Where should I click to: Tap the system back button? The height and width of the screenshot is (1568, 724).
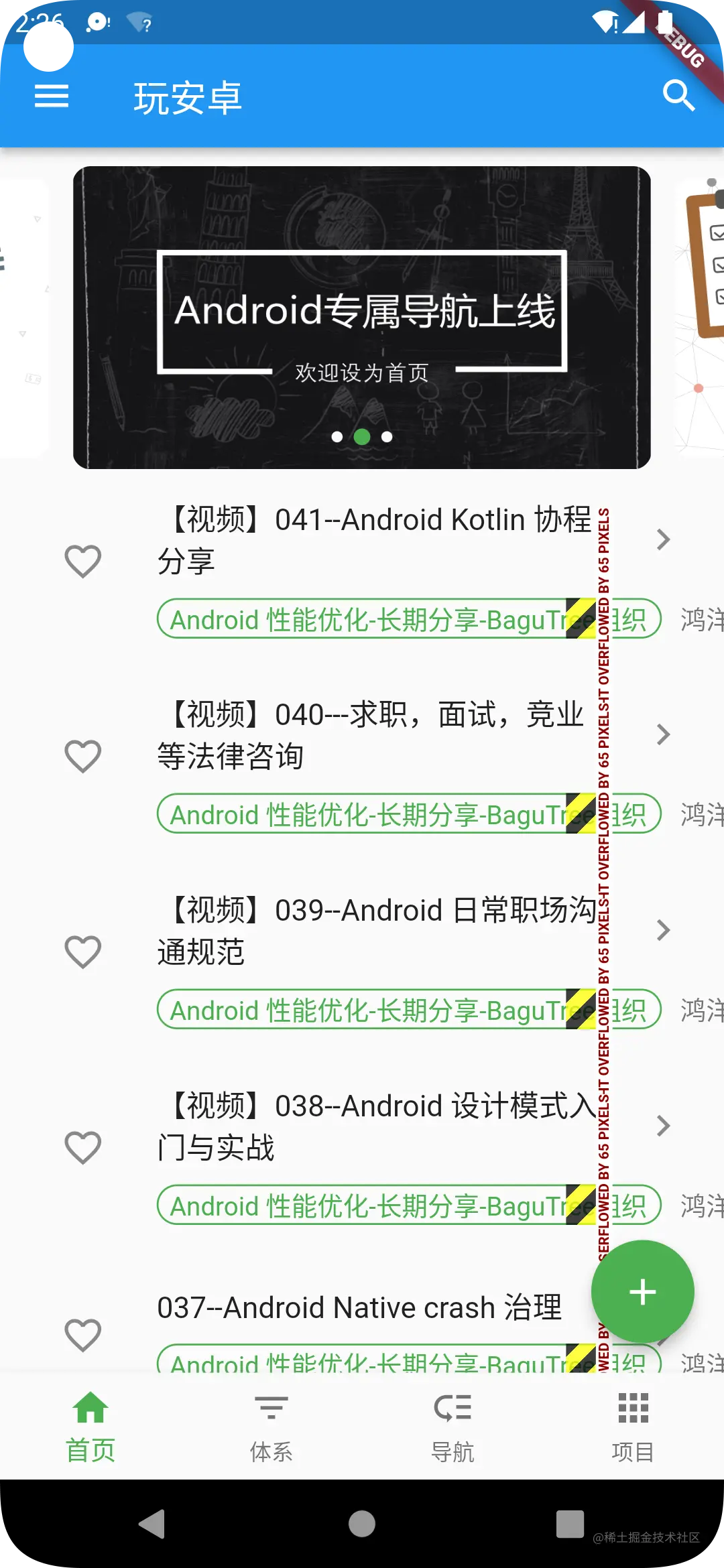point(153,1524)
